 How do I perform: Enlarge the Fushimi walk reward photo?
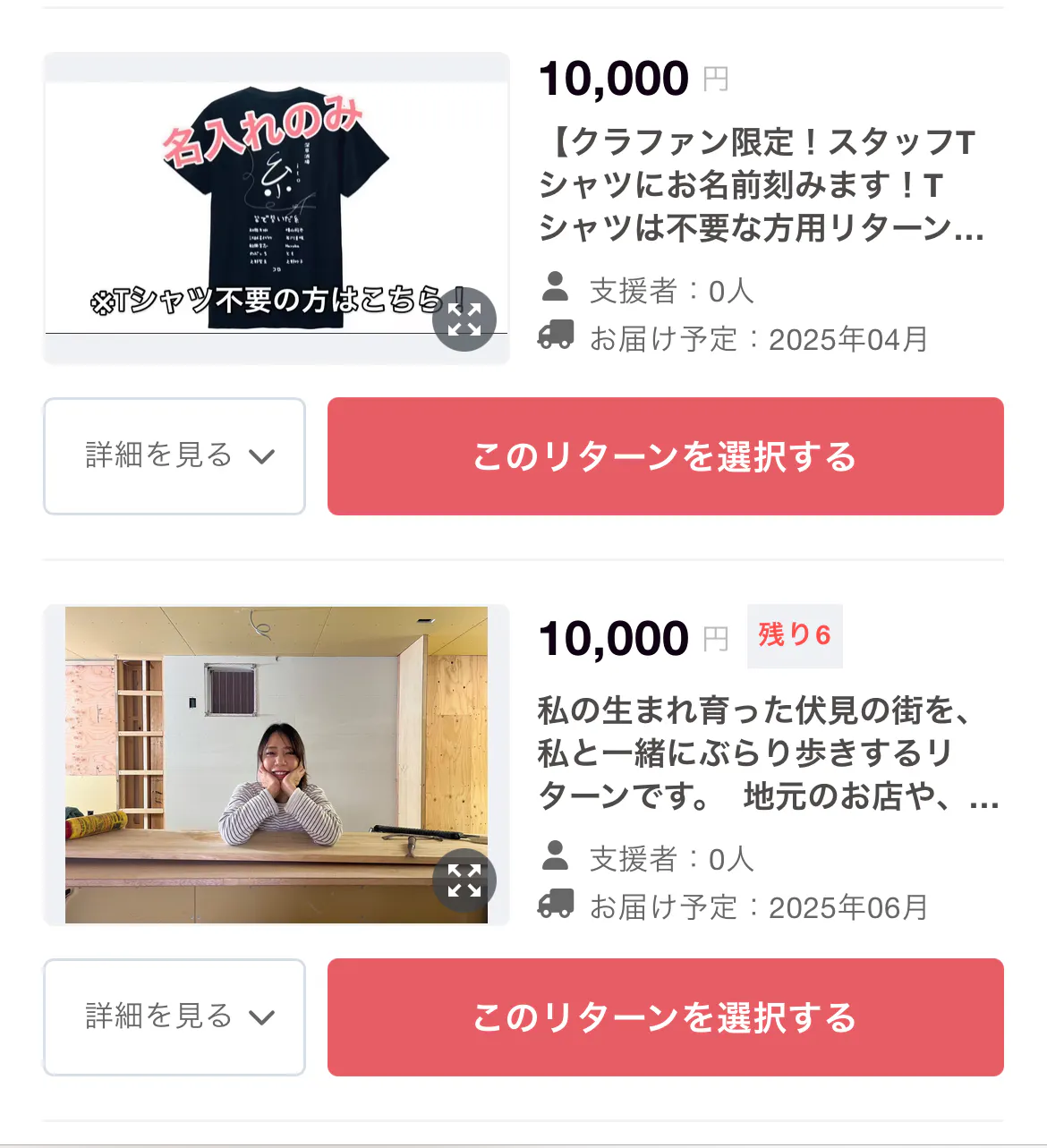(x=464, y=880)
